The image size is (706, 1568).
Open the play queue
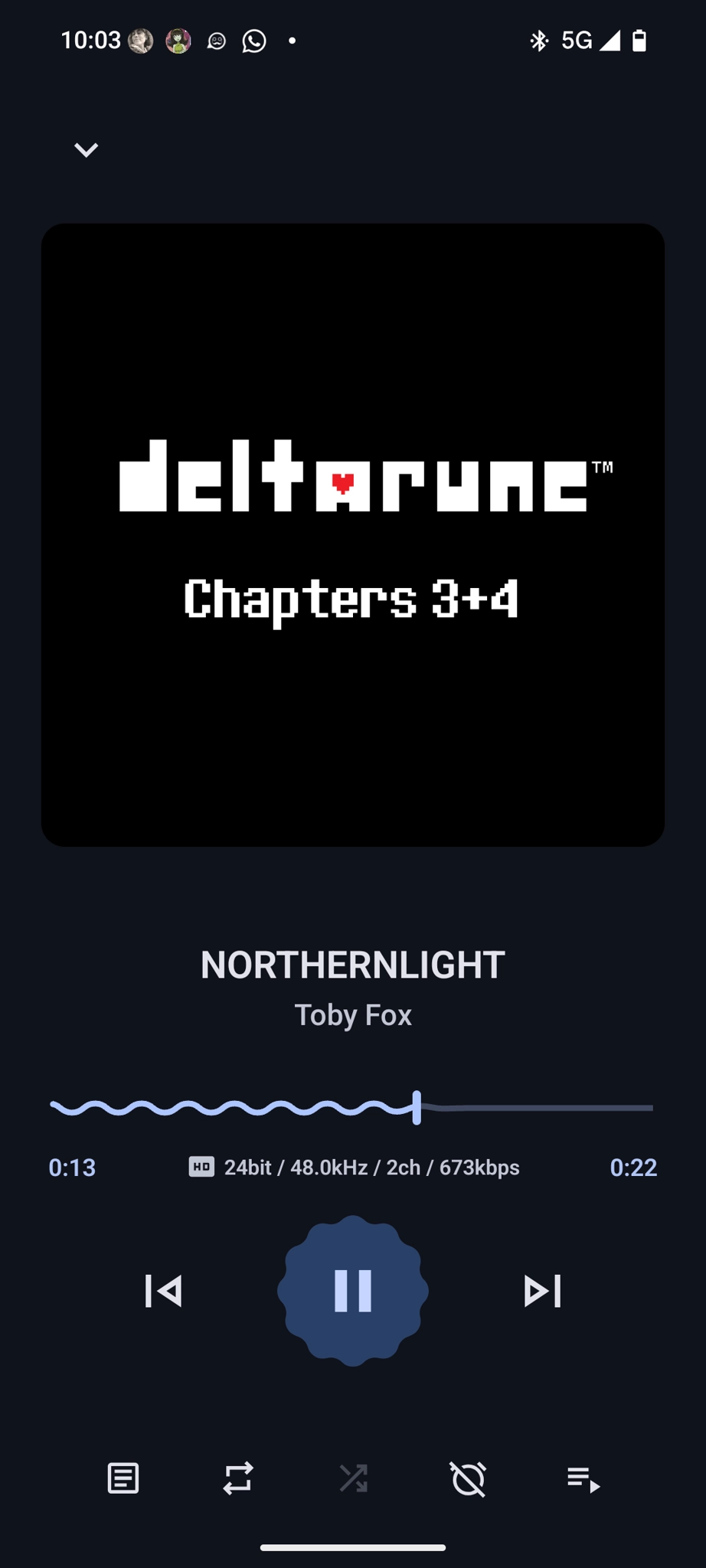pyautogui.click(x=583, y=1478)
